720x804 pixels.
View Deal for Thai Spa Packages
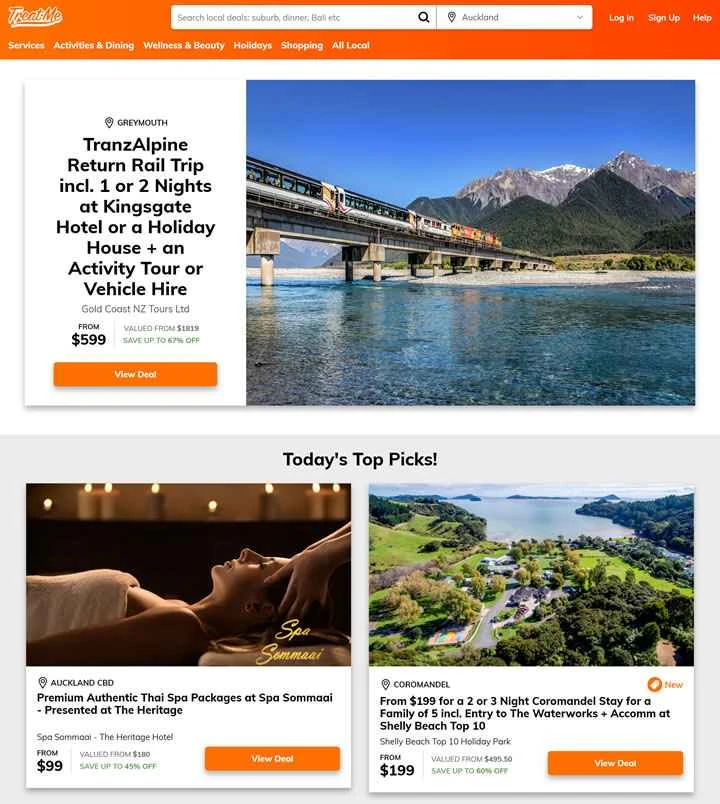pos(272,759)
